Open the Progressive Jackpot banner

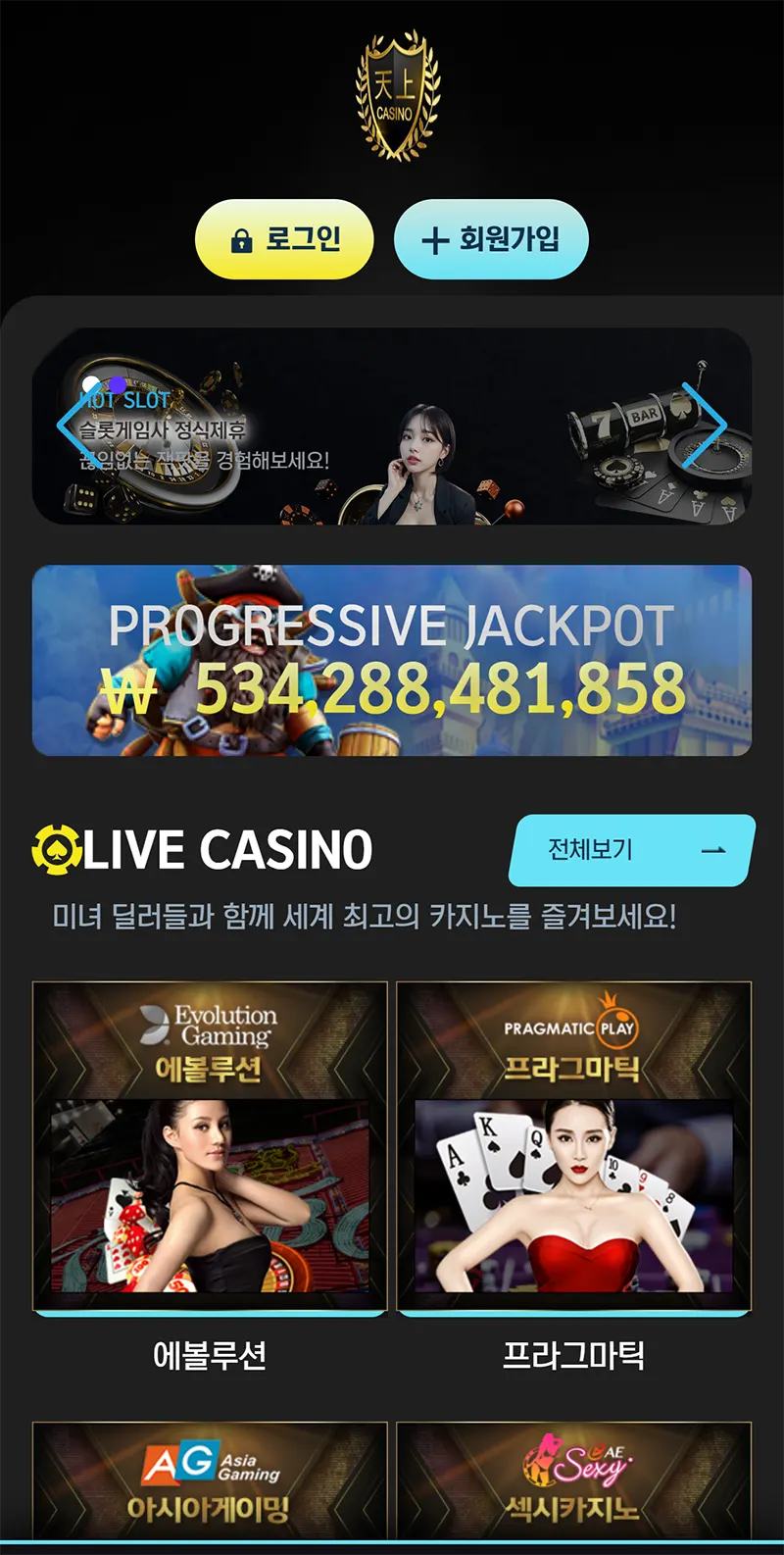click(x=392, y=660)
